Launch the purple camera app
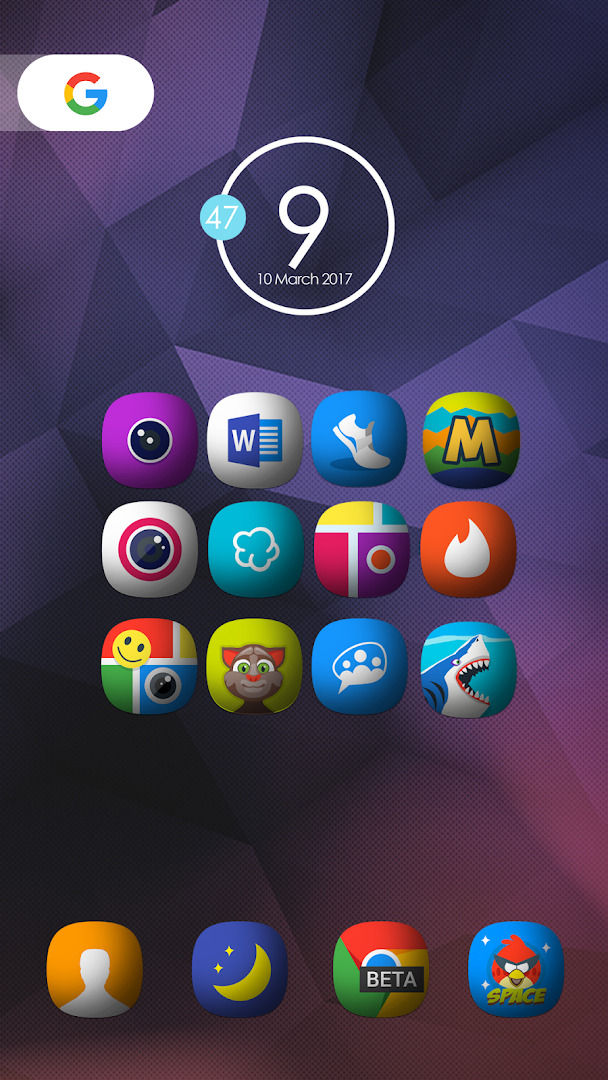This screenshot has width=608, height=1080. click(x=149, y=441)
